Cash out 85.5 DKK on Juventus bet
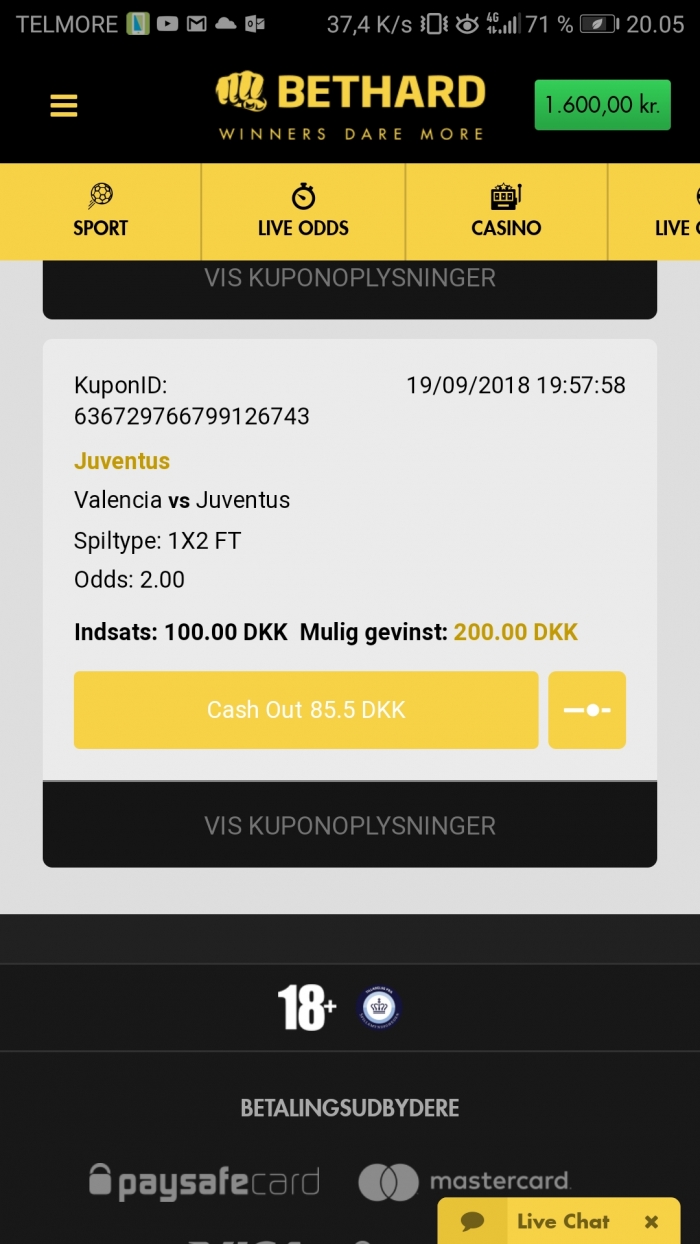The height and width of the screenshot is (1244, 700). click(x=306, y=710)
